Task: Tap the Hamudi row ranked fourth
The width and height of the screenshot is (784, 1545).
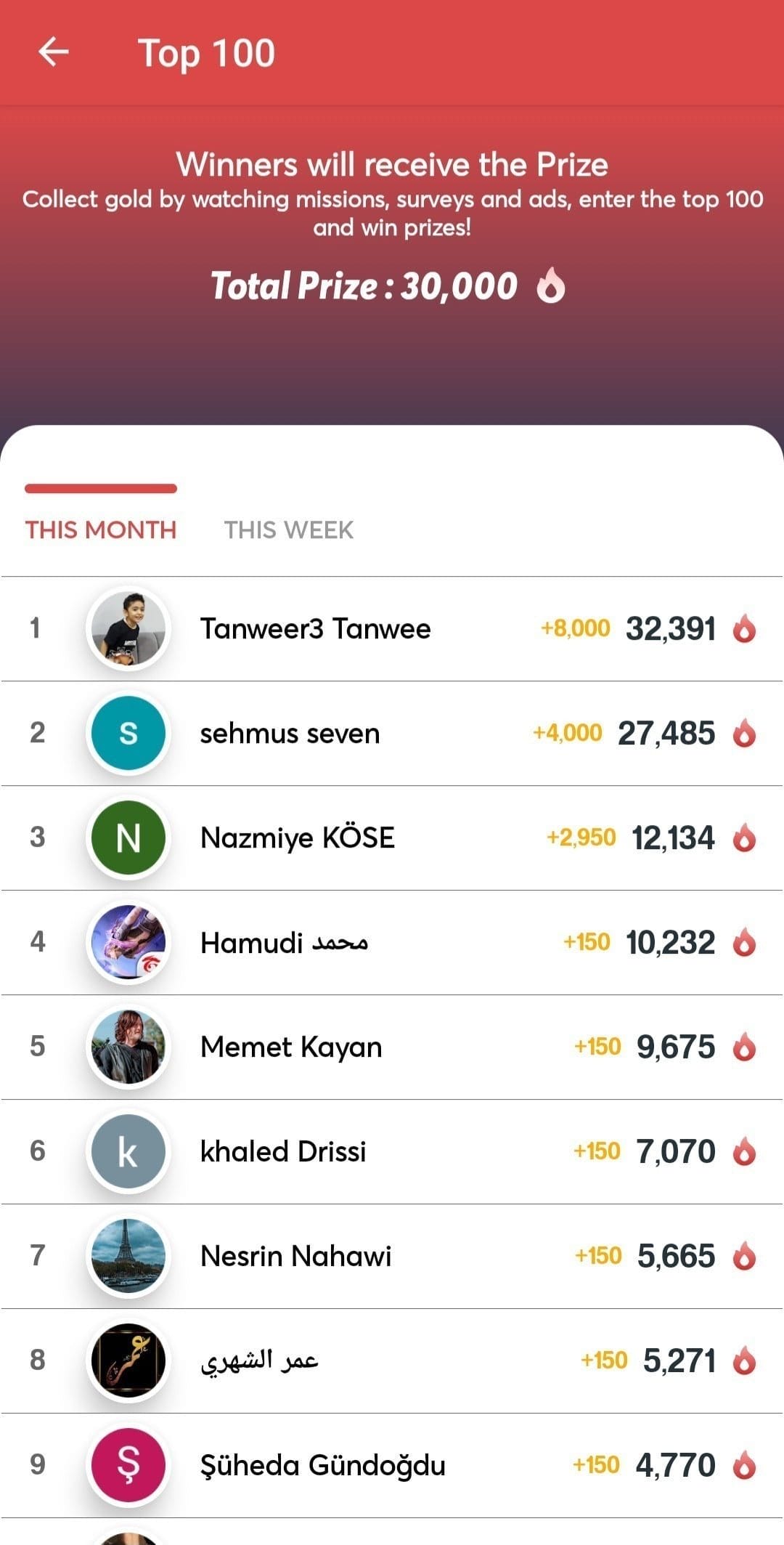Action: [x=392, y=943]
